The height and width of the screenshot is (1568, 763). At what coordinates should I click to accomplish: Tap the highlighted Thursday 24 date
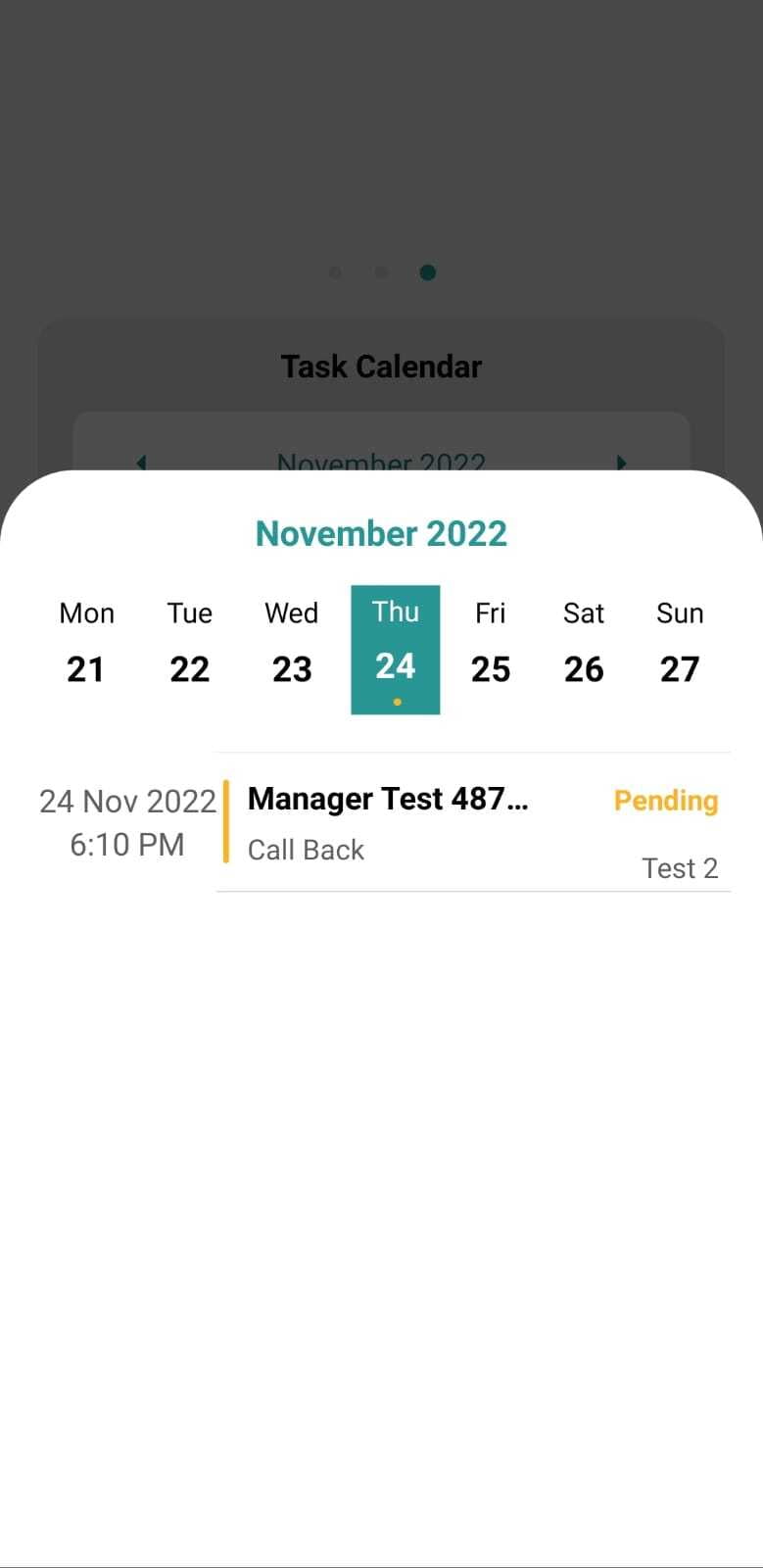[396, 650]
